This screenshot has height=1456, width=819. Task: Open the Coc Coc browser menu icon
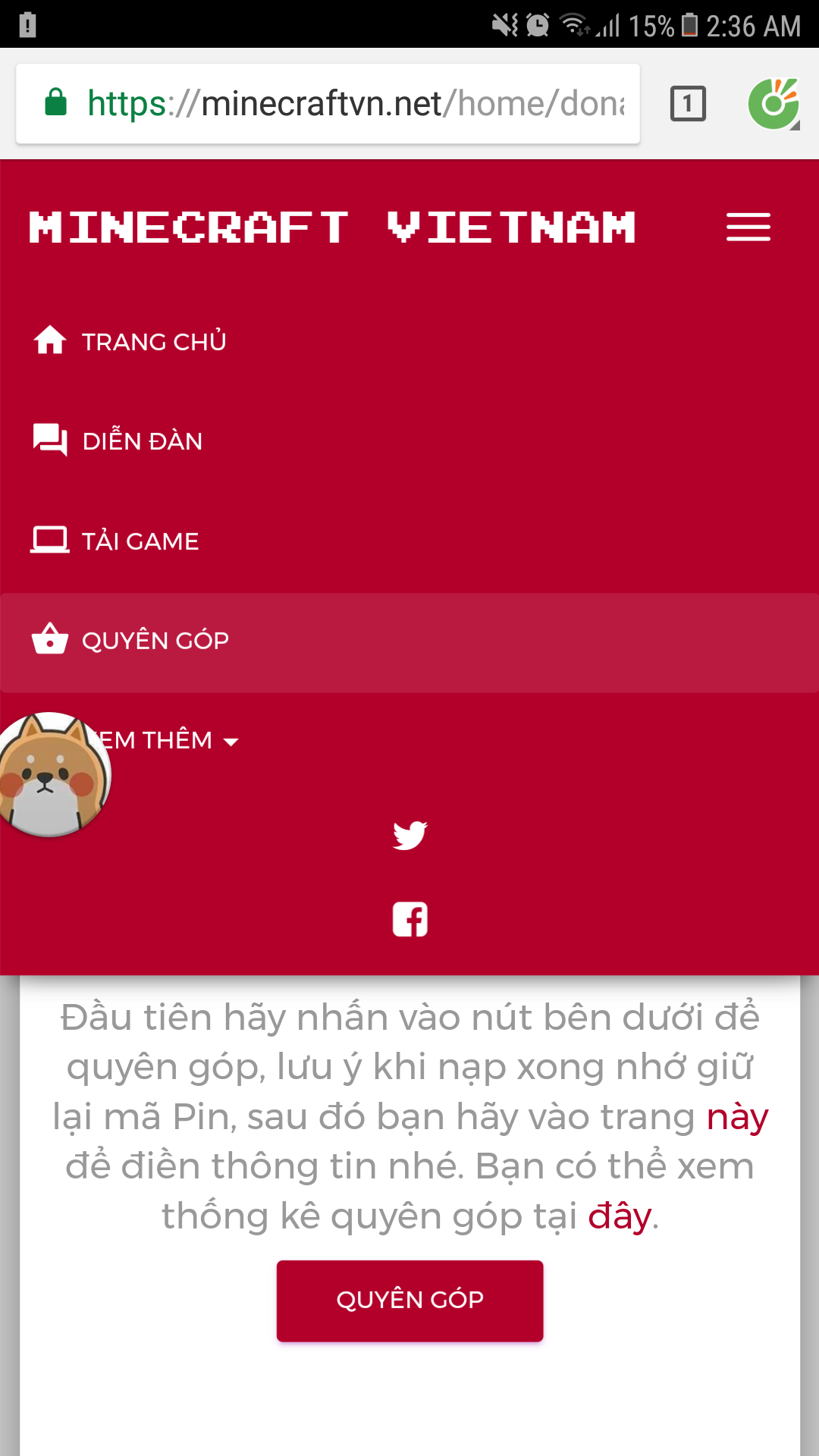coord(773,104)
